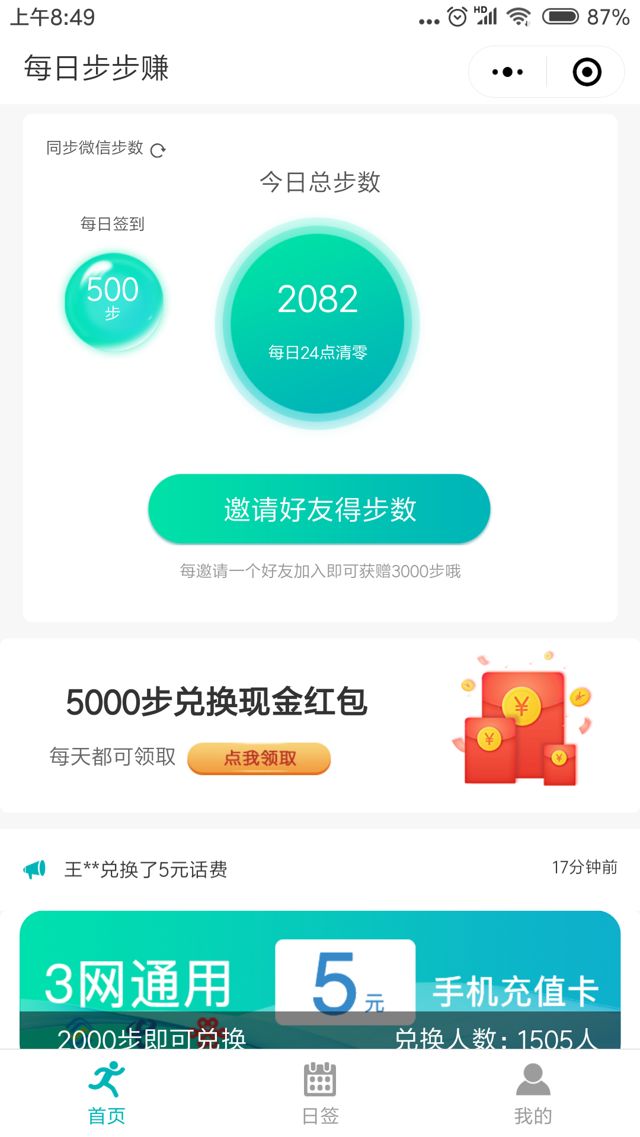
Task: Go to the 首页 tab
Action: (x=107, y=1093)
